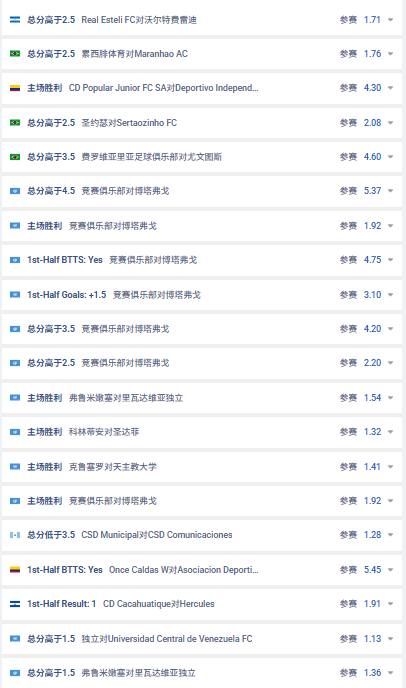Expand the 1st-Half Goals: +1.5 row

(390, 295)
